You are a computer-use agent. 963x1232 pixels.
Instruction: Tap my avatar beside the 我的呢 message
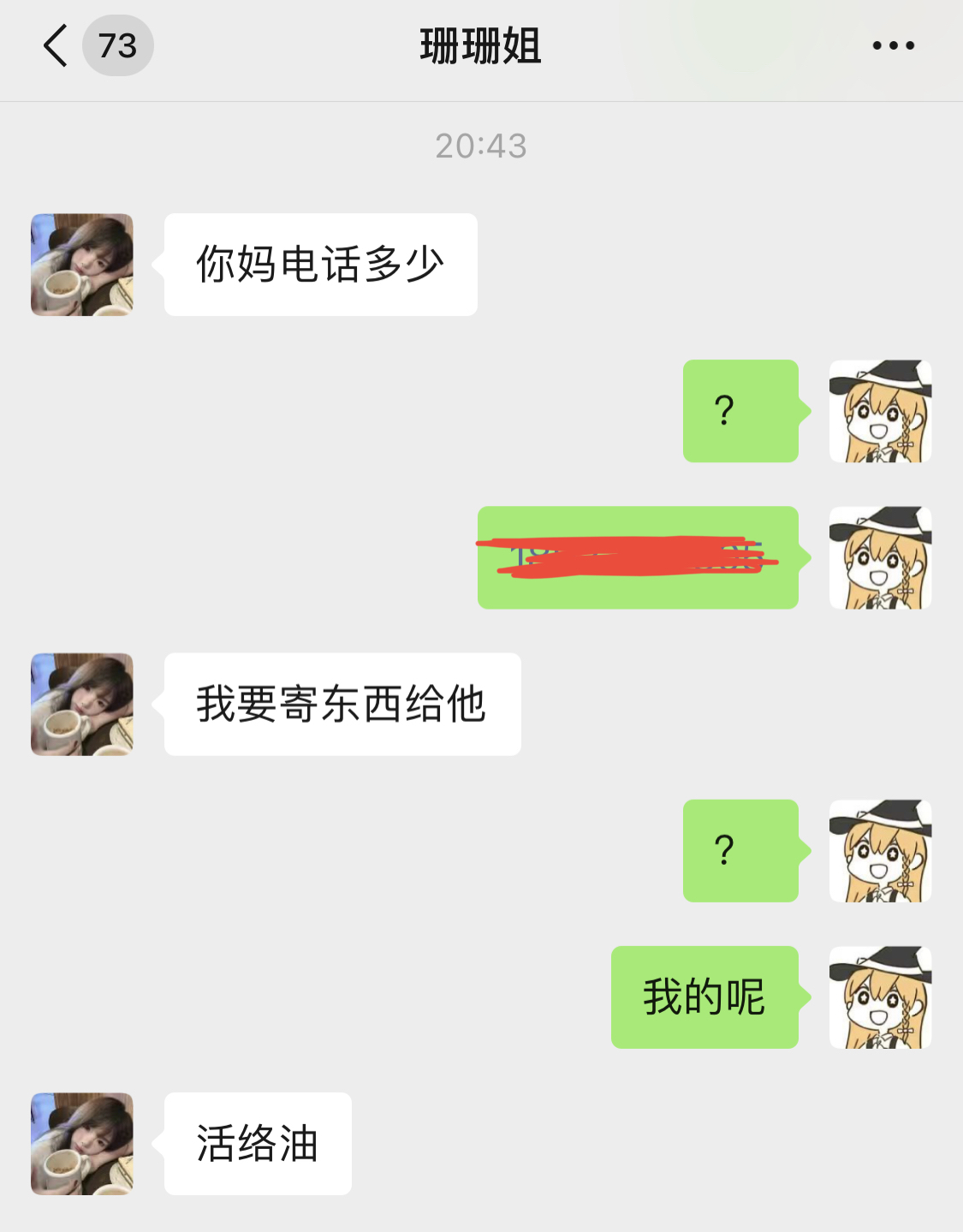pos(880,997)
